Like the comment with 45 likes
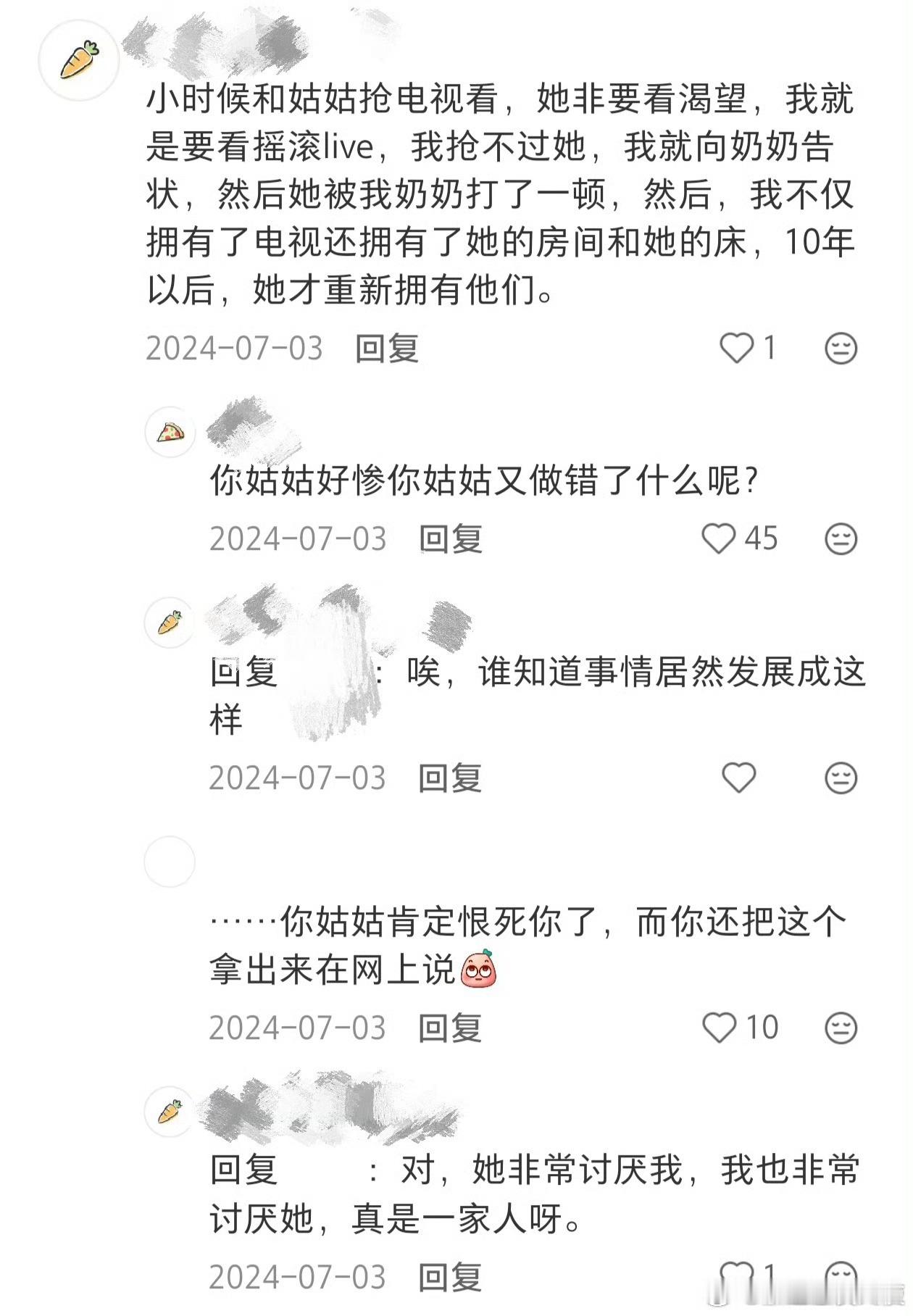913x1316 pixels. coord(719,538)
